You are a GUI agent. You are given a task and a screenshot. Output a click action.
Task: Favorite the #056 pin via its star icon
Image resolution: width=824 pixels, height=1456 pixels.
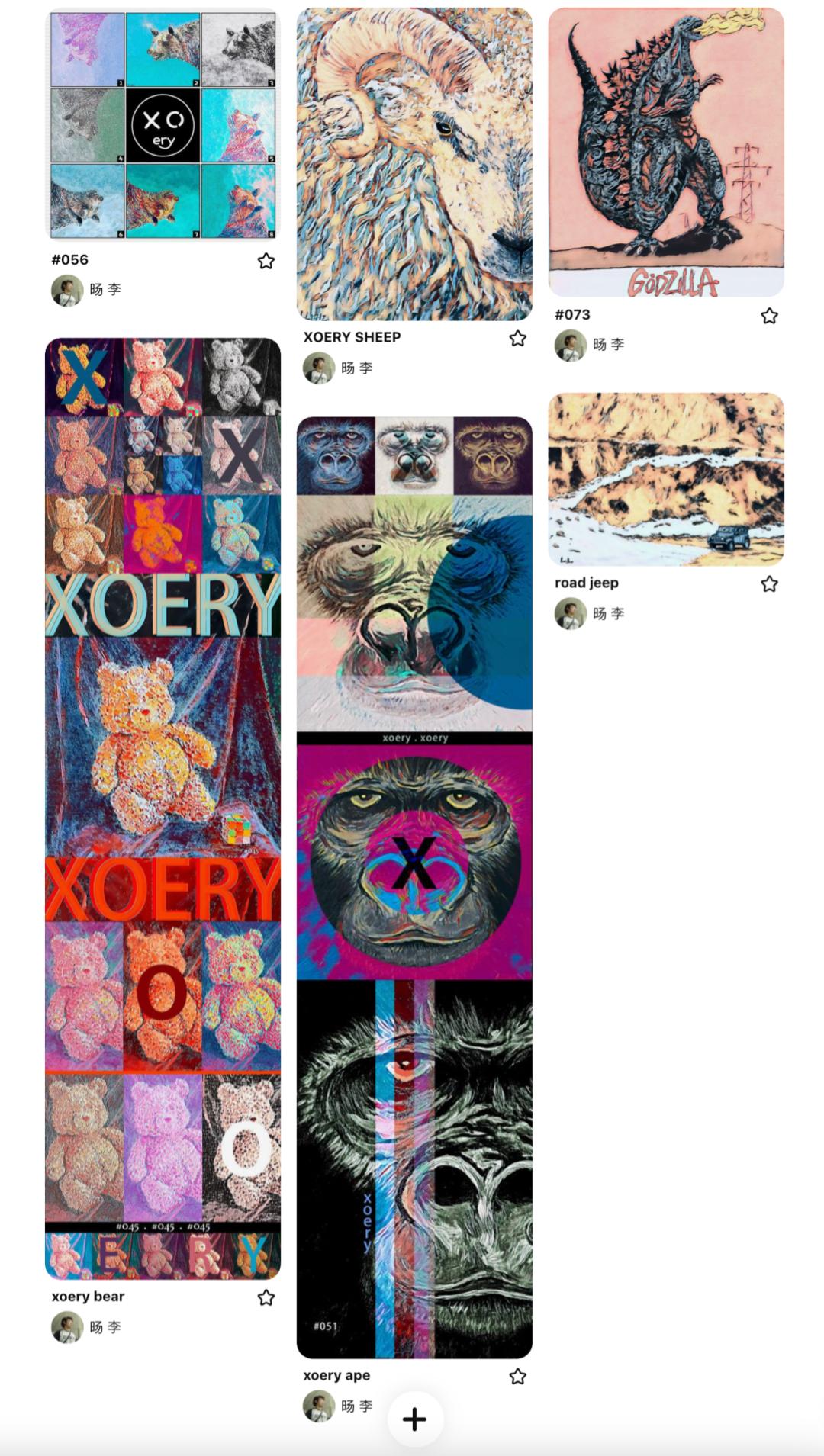tap(266, 261)
